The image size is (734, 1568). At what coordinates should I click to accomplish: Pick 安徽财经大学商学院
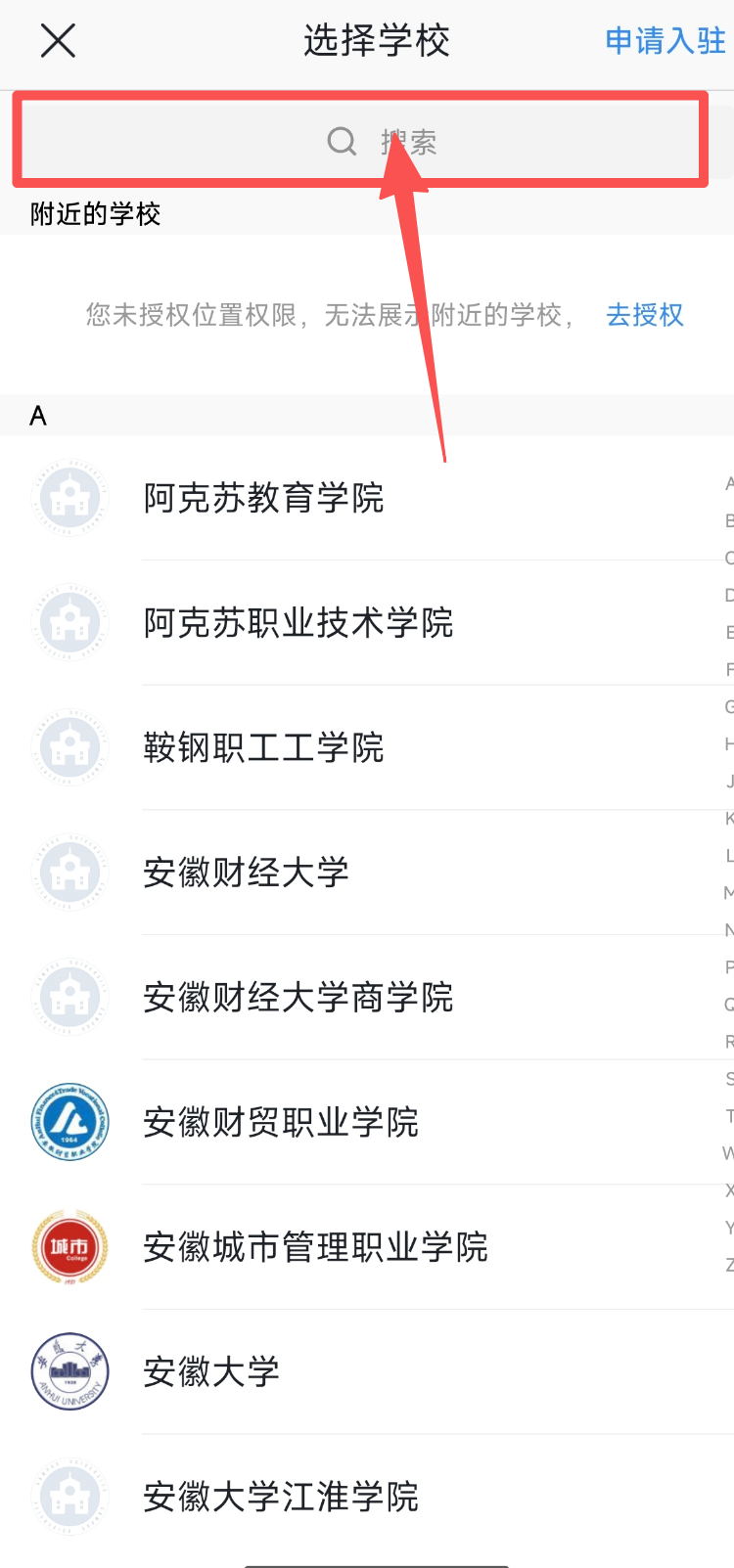point(298,998)
